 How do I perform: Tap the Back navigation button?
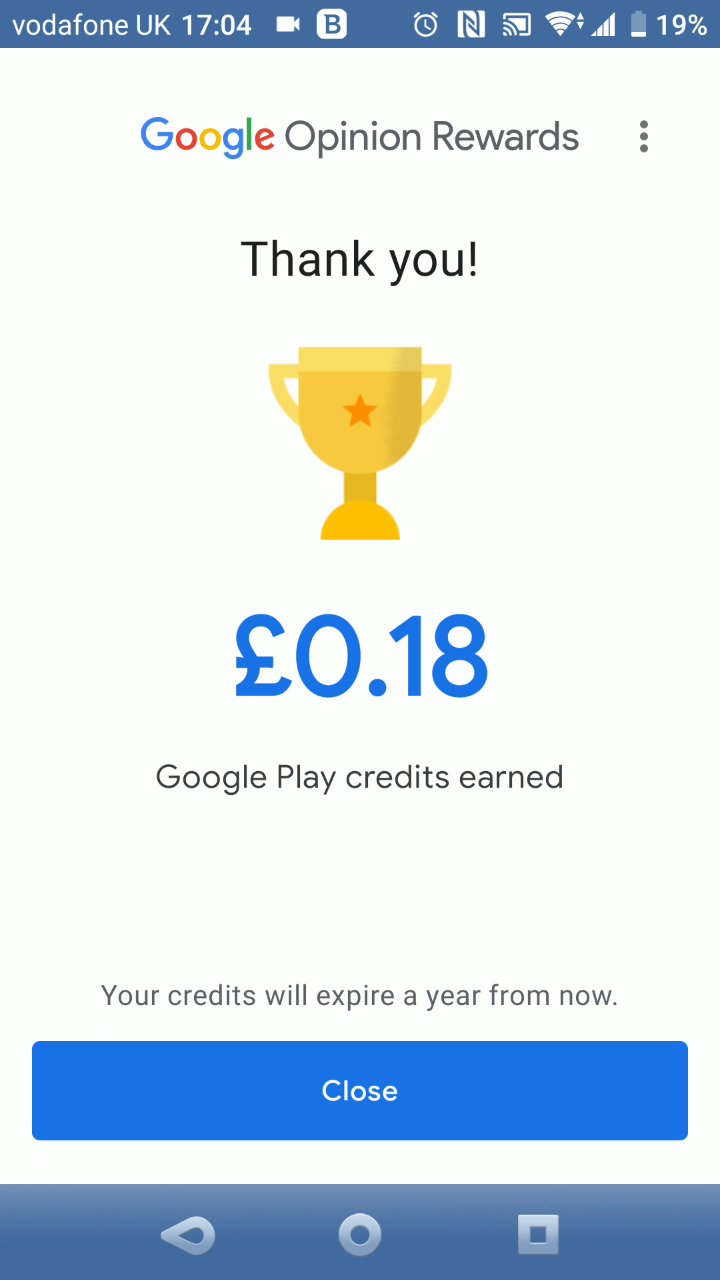coord(187,1234)
